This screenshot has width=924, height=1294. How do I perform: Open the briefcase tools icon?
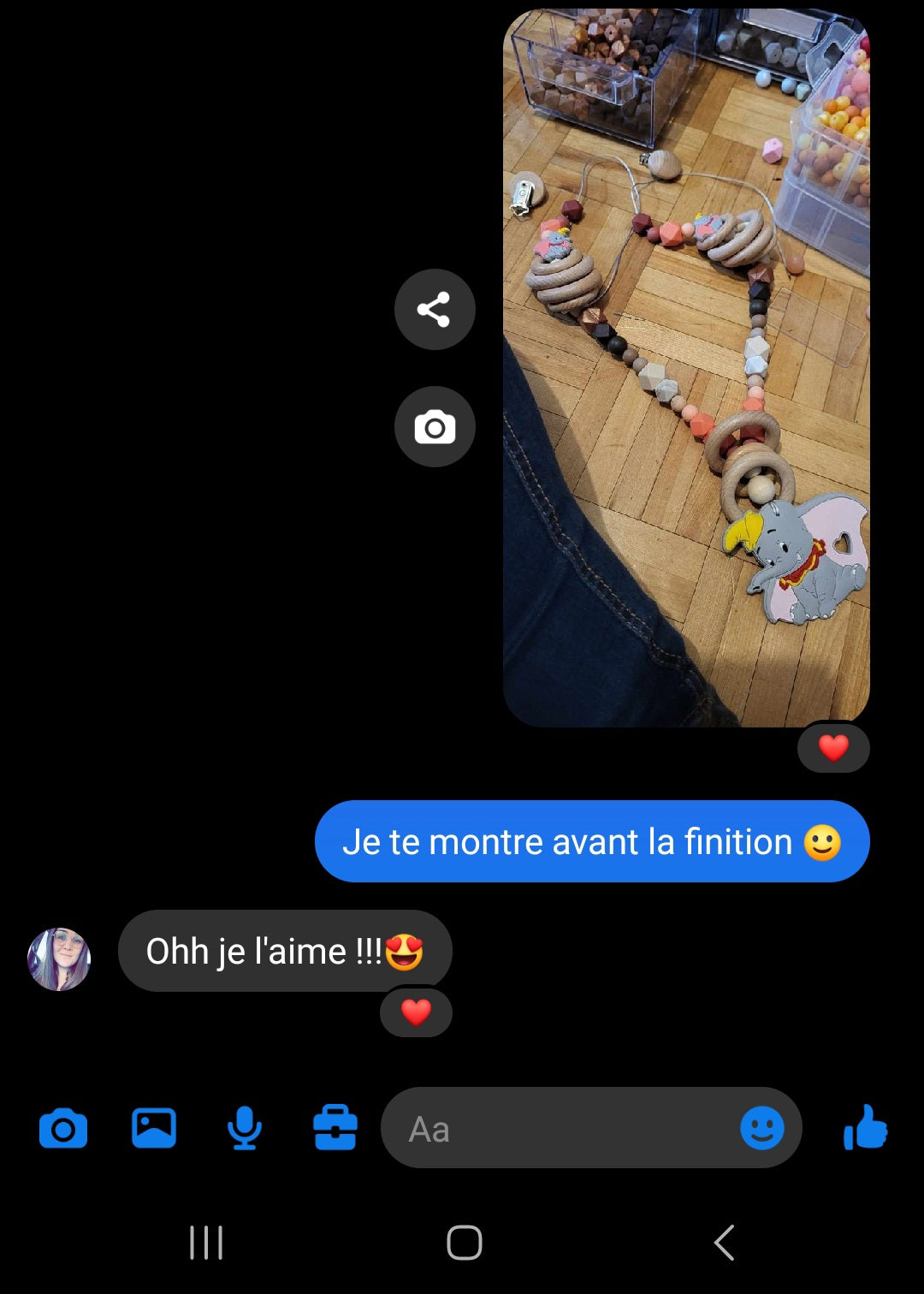(335, 1129)
